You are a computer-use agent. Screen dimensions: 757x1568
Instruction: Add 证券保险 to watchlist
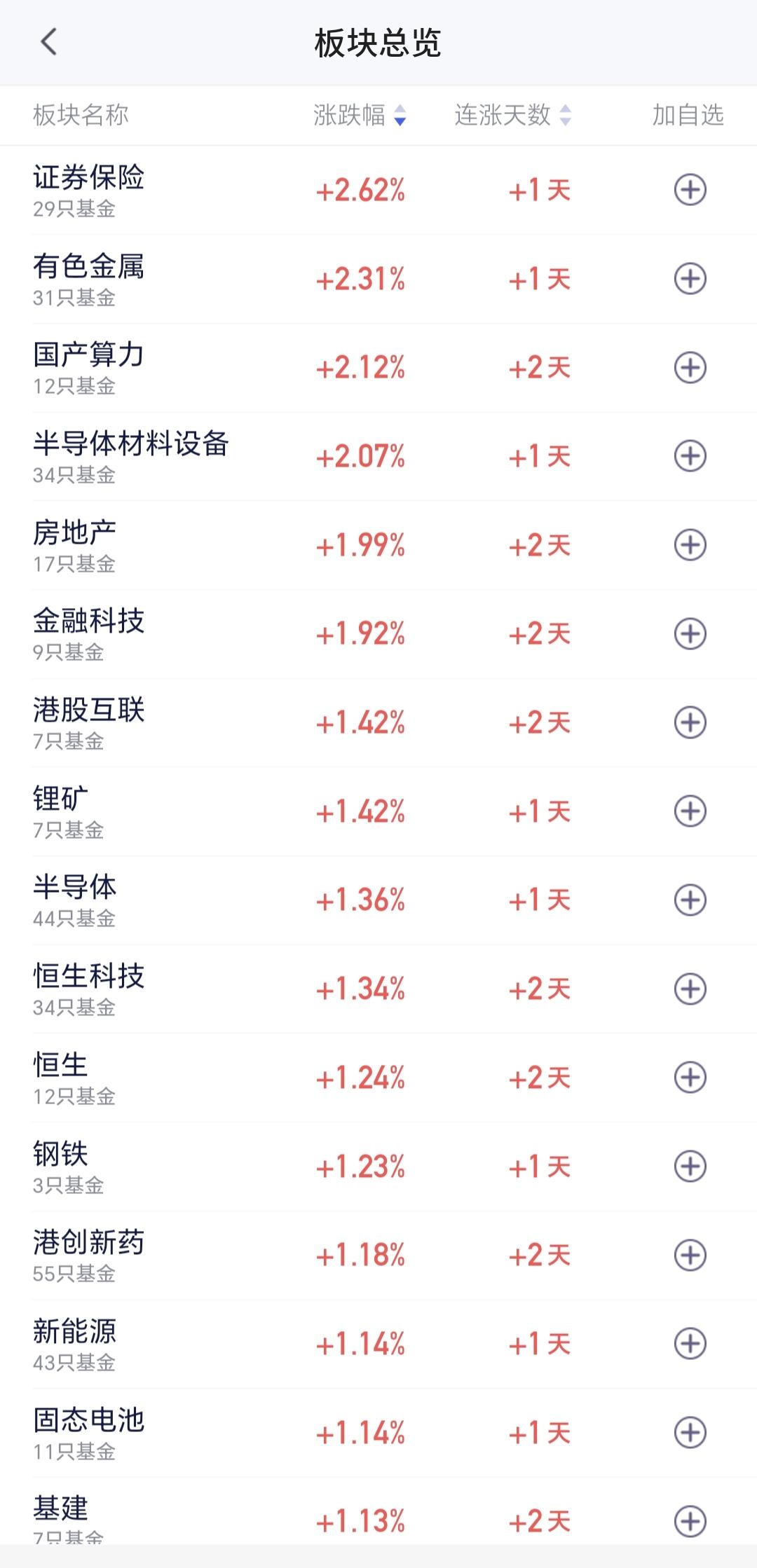(690, 190)
